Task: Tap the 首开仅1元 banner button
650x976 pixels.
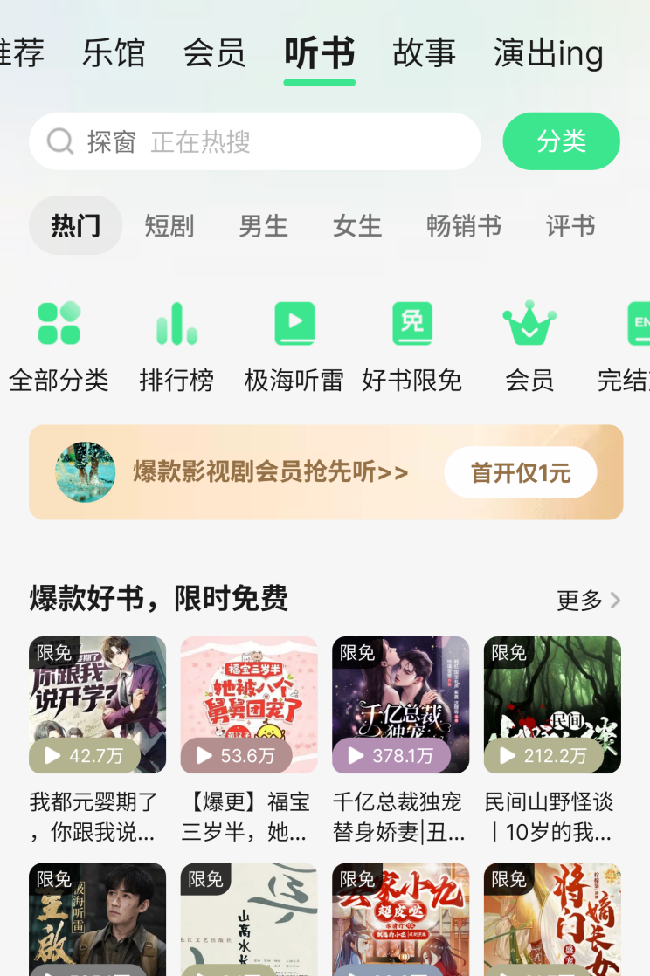Action: click(520, 472)
